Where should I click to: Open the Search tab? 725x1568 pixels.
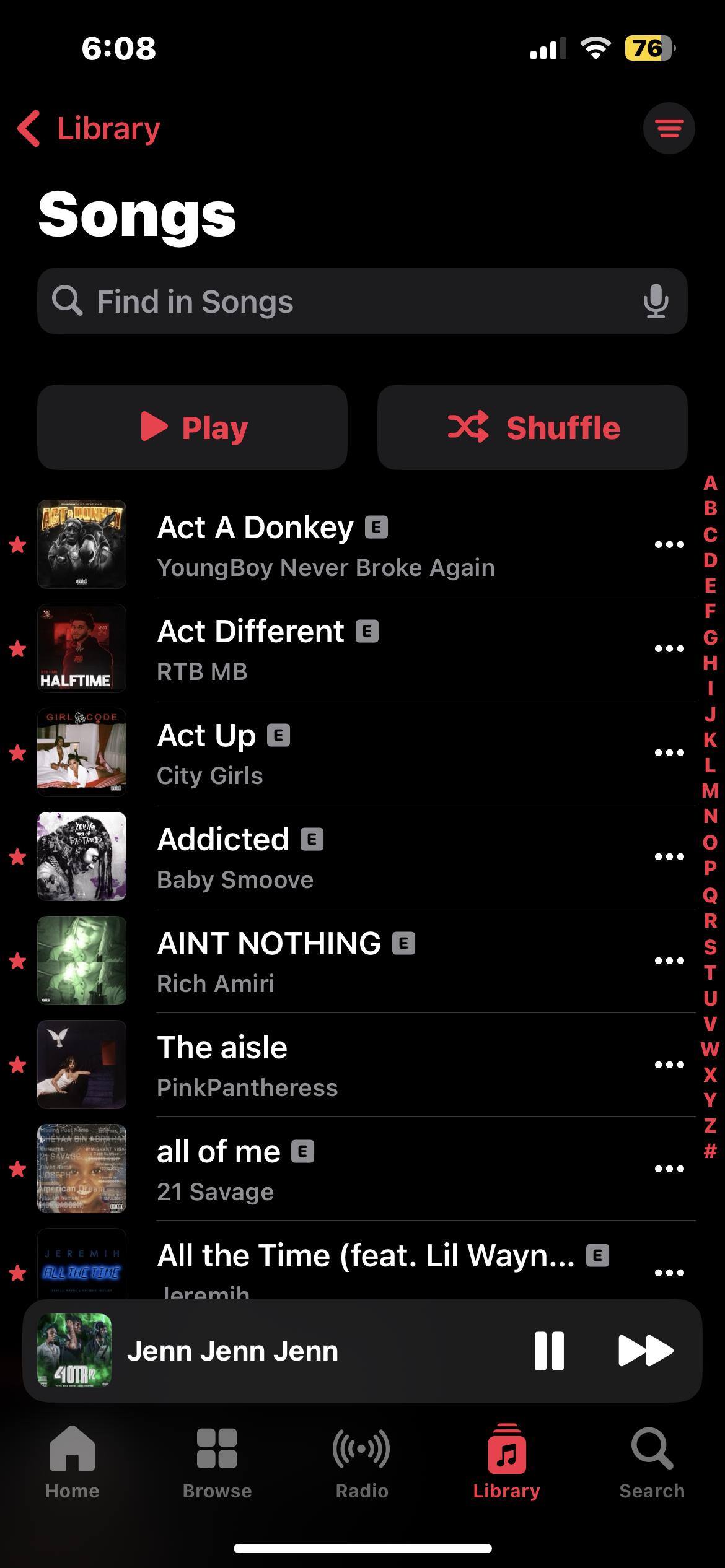[652, 1463]
